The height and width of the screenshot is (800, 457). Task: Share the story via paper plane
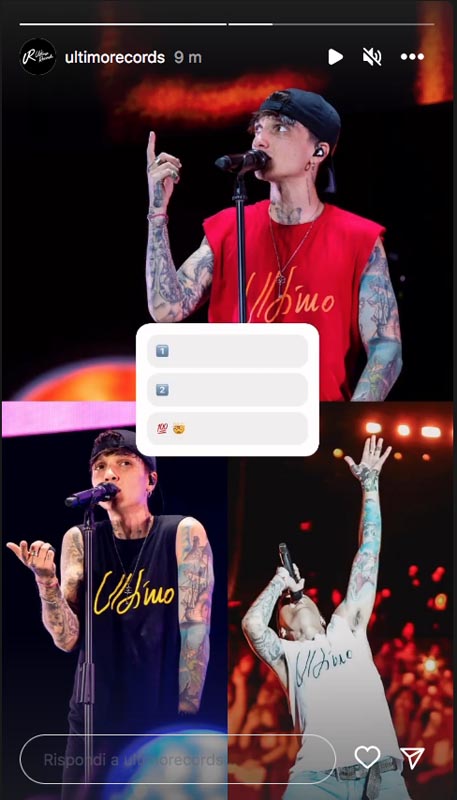pyautogui.click(x=413, y=759)
